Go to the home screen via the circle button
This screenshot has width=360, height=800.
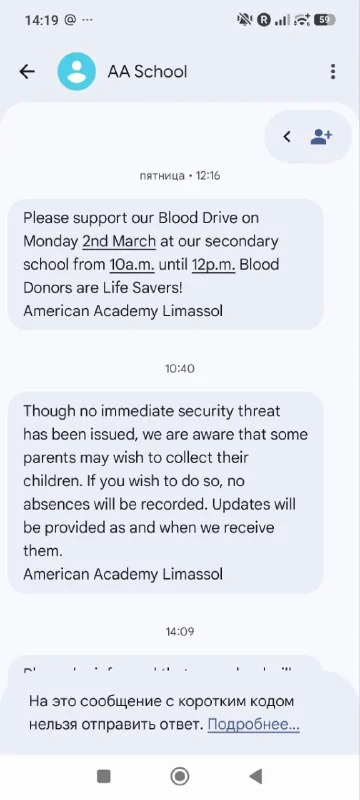coord(179,776)
